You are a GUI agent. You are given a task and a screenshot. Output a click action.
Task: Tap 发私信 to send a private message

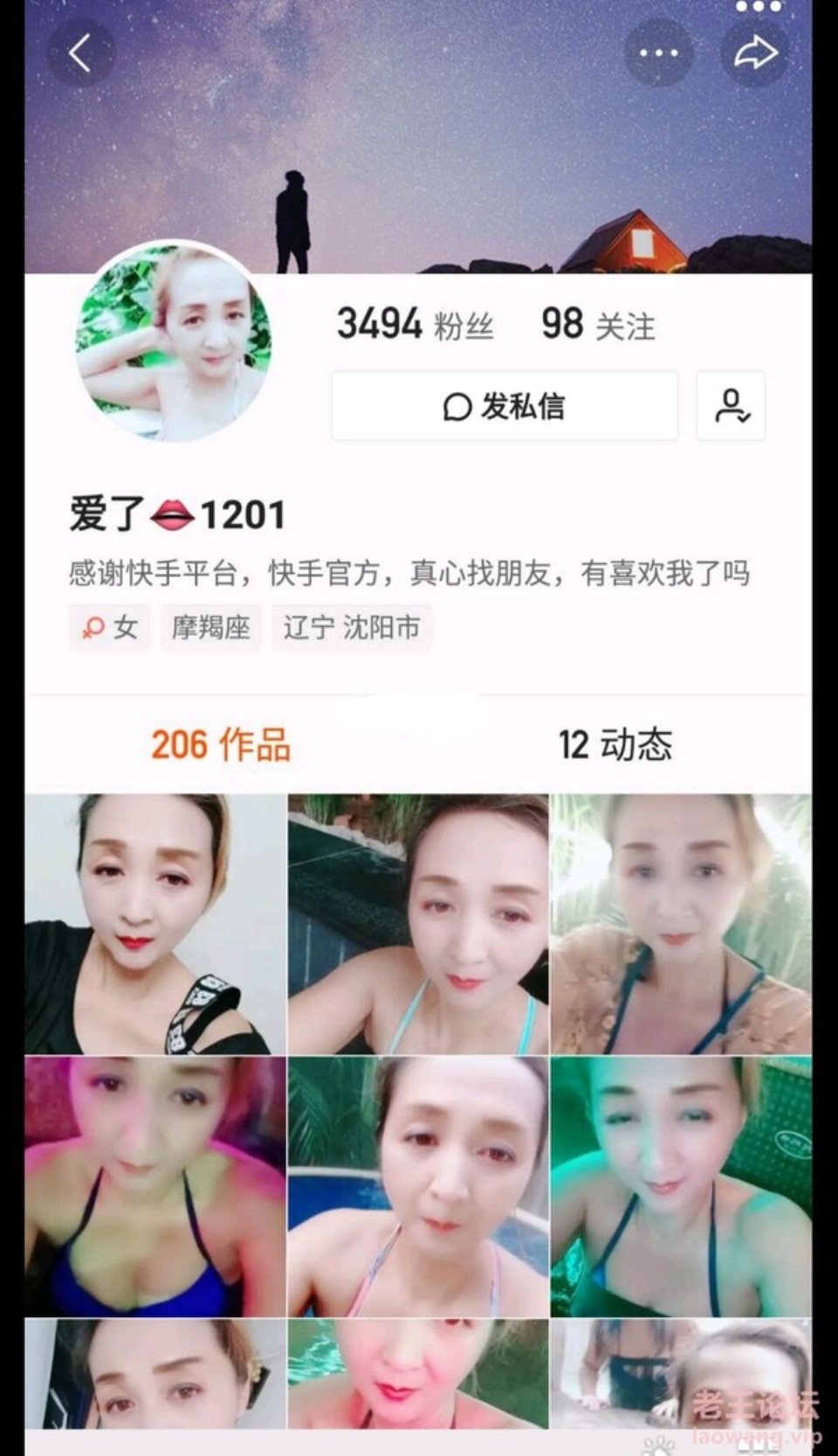tap(505, 406)
